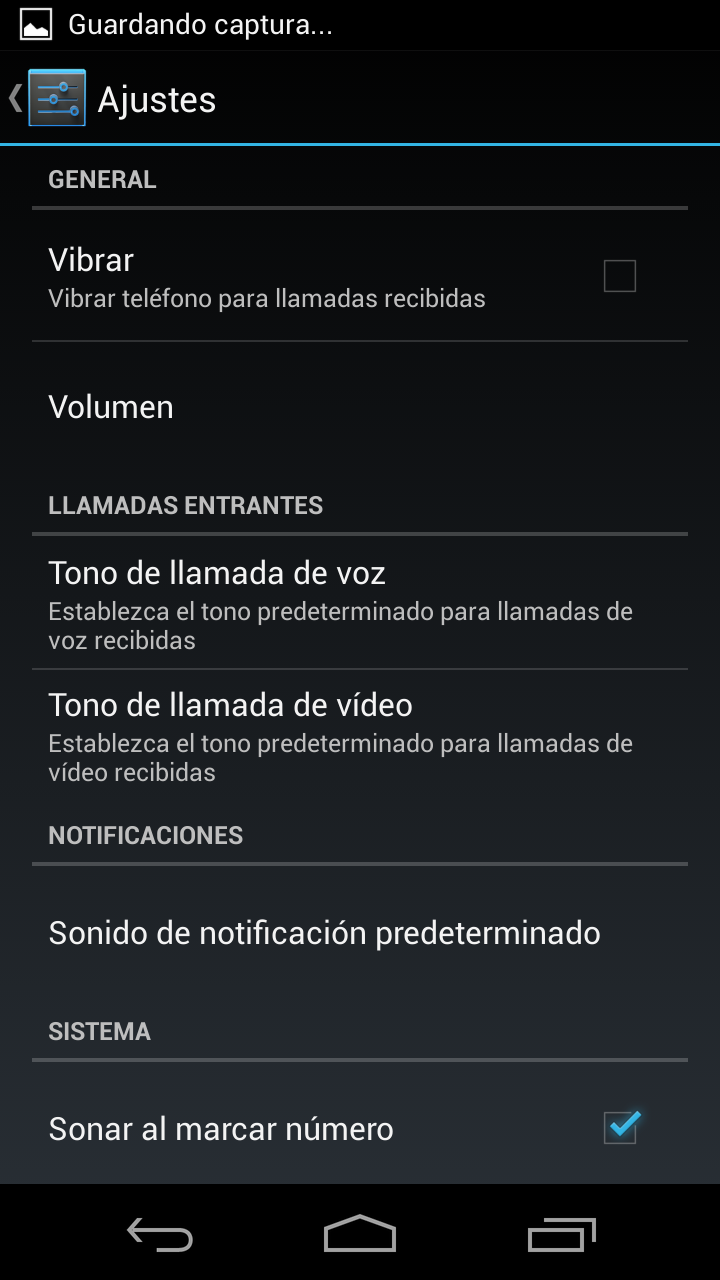Viewport: 720px width, 1280px height.
Task: Go back using the Ajustes header icon
Action: pos(50,98)
